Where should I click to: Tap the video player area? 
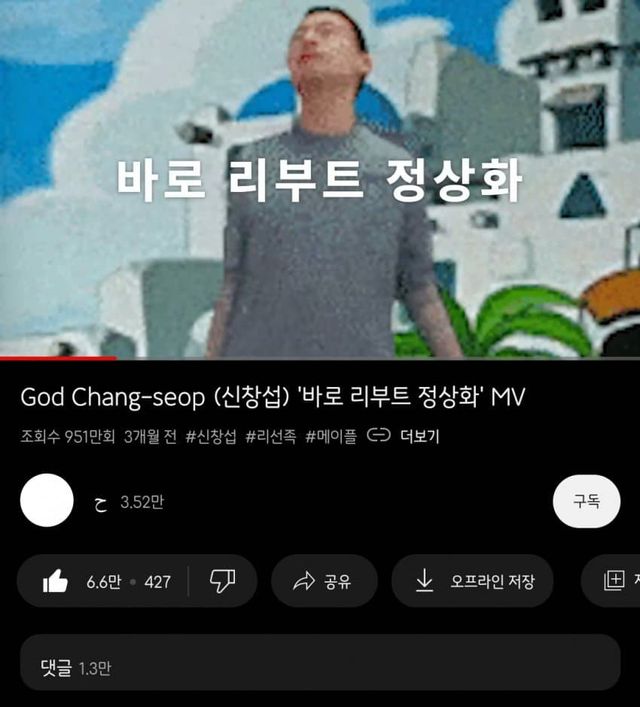(x=320, y=178)
